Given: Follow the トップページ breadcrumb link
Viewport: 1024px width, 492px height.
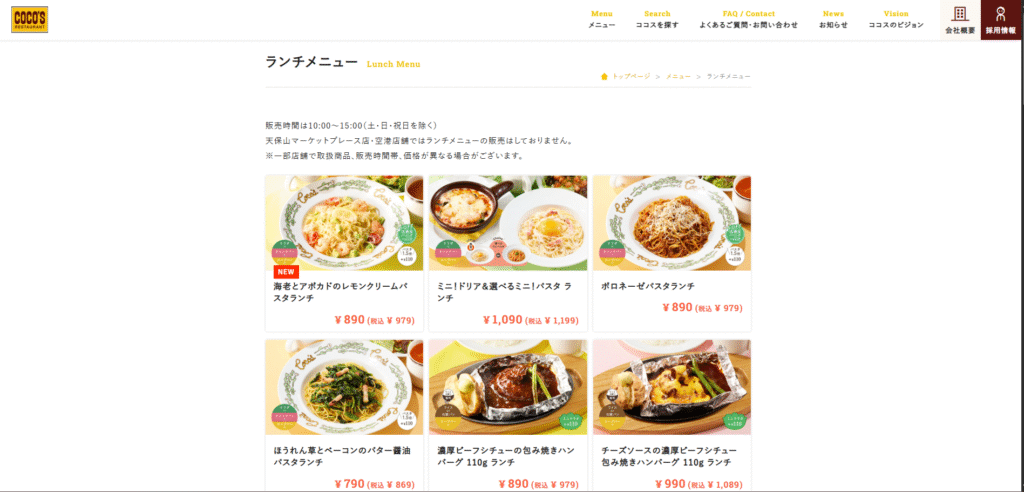Looking at the screenshot, I should pyautogui.click(x=630, y=76).
